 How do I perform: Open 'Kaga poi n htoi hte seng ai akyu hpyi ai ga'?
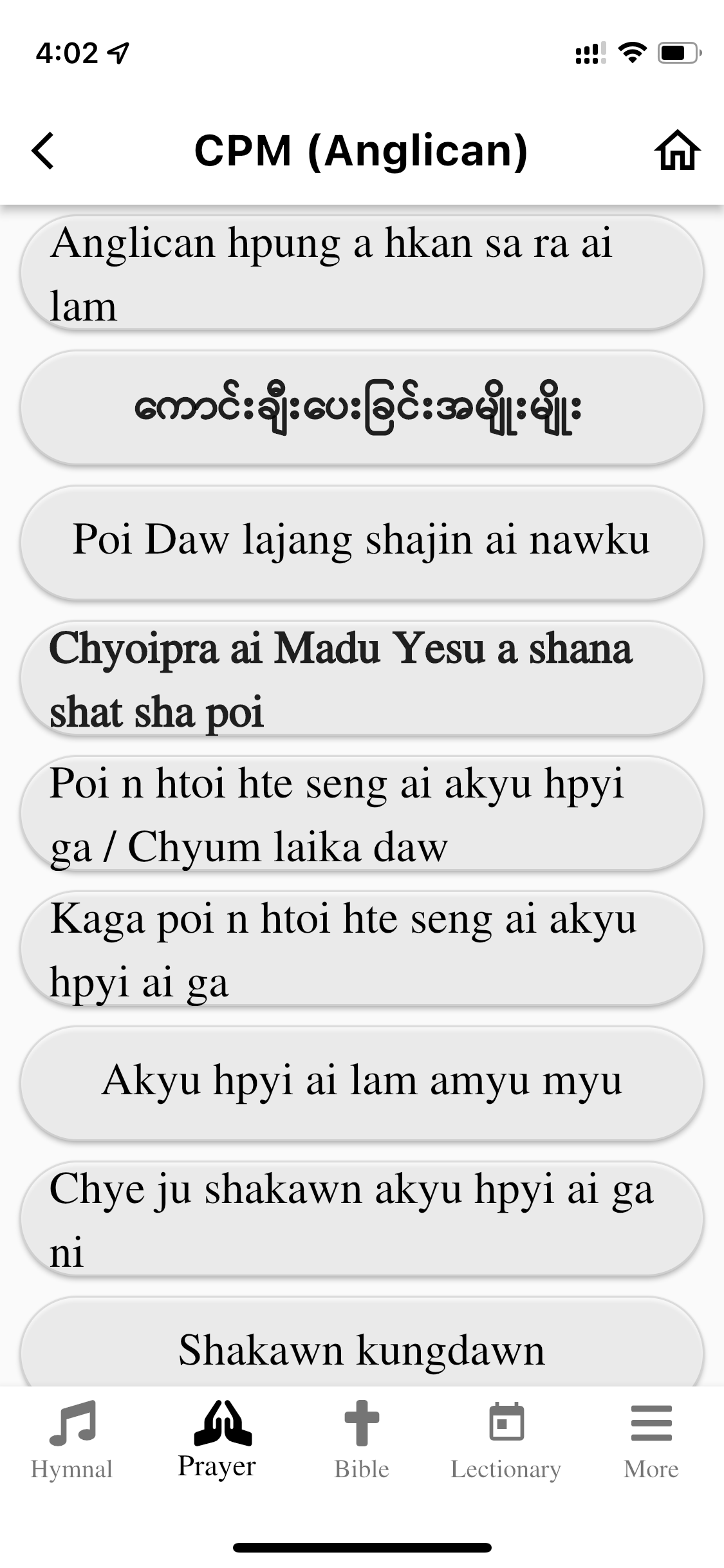click(x=362, y=949)
